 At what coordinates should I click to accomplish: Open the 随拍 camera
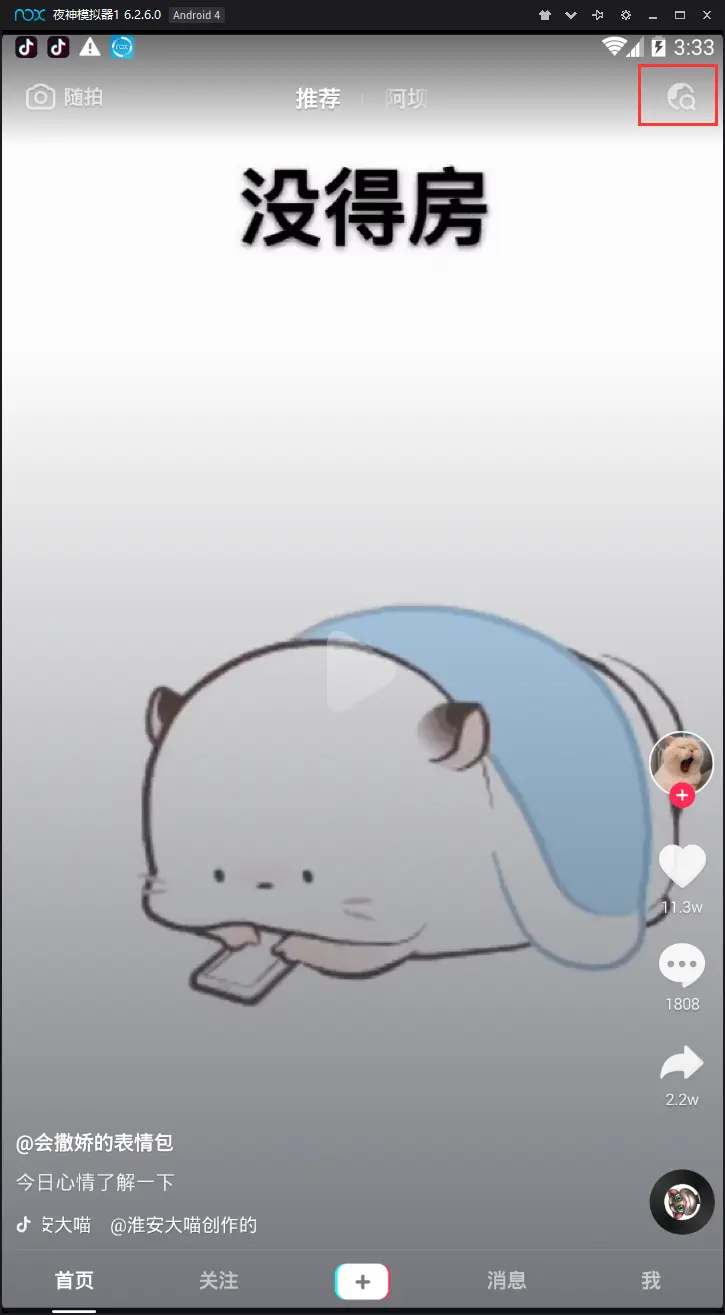click(x=65, y=97)
